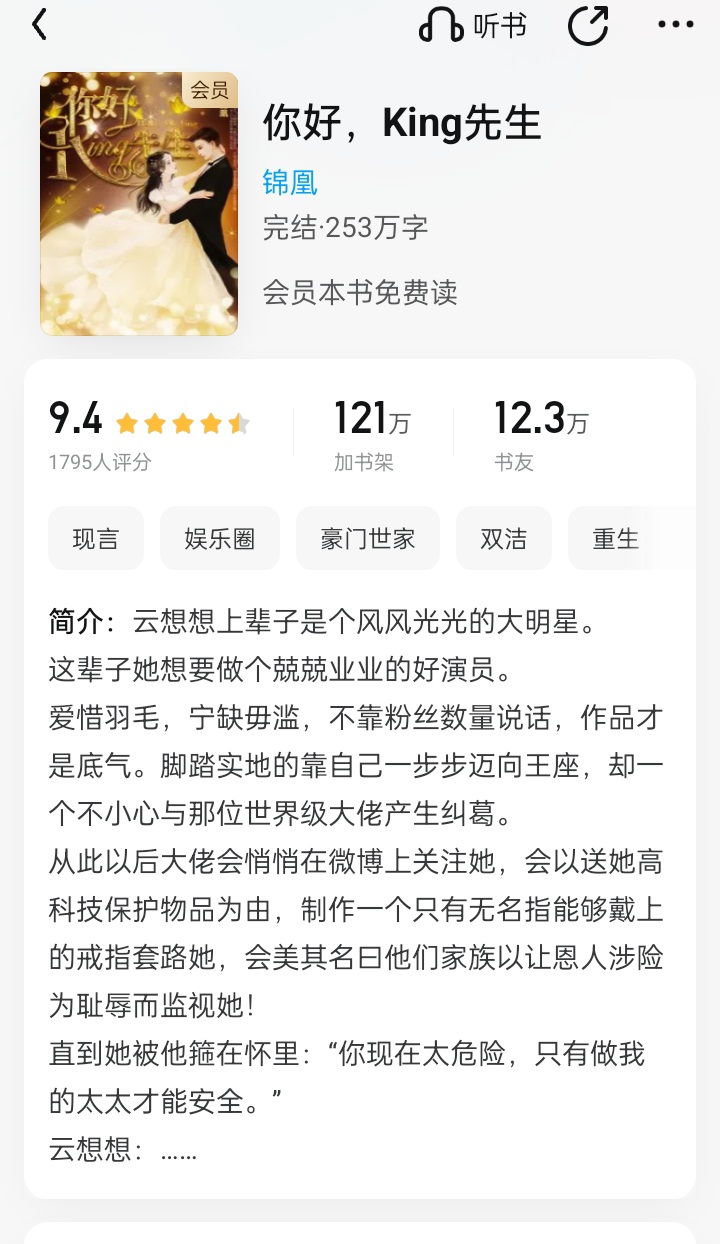Select the 重生 tag chip
This screenshot has width=720, height=1244.
click(x=616, y=538)
